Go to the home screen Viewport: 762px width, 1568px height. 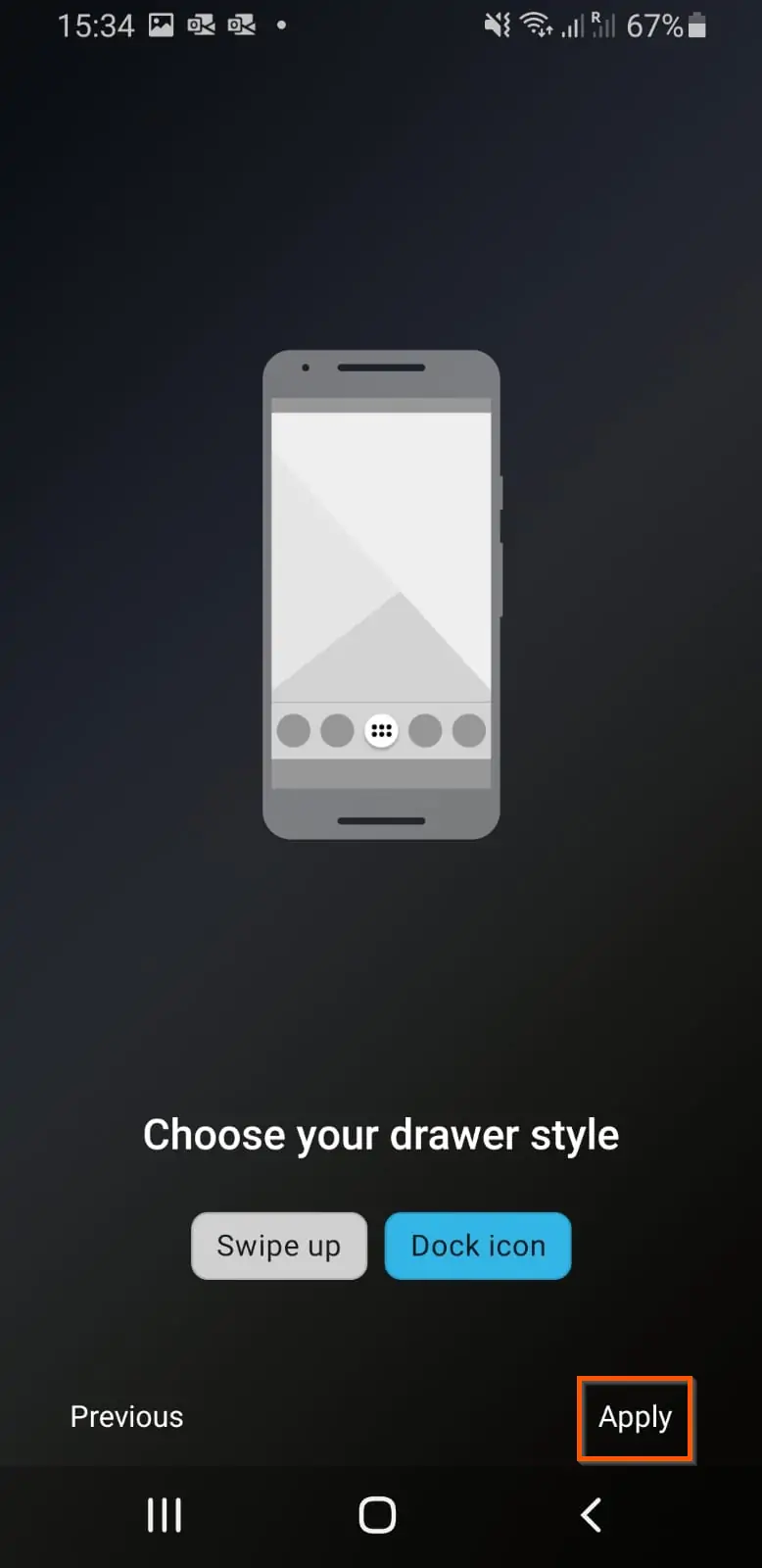pos(377,1515)
